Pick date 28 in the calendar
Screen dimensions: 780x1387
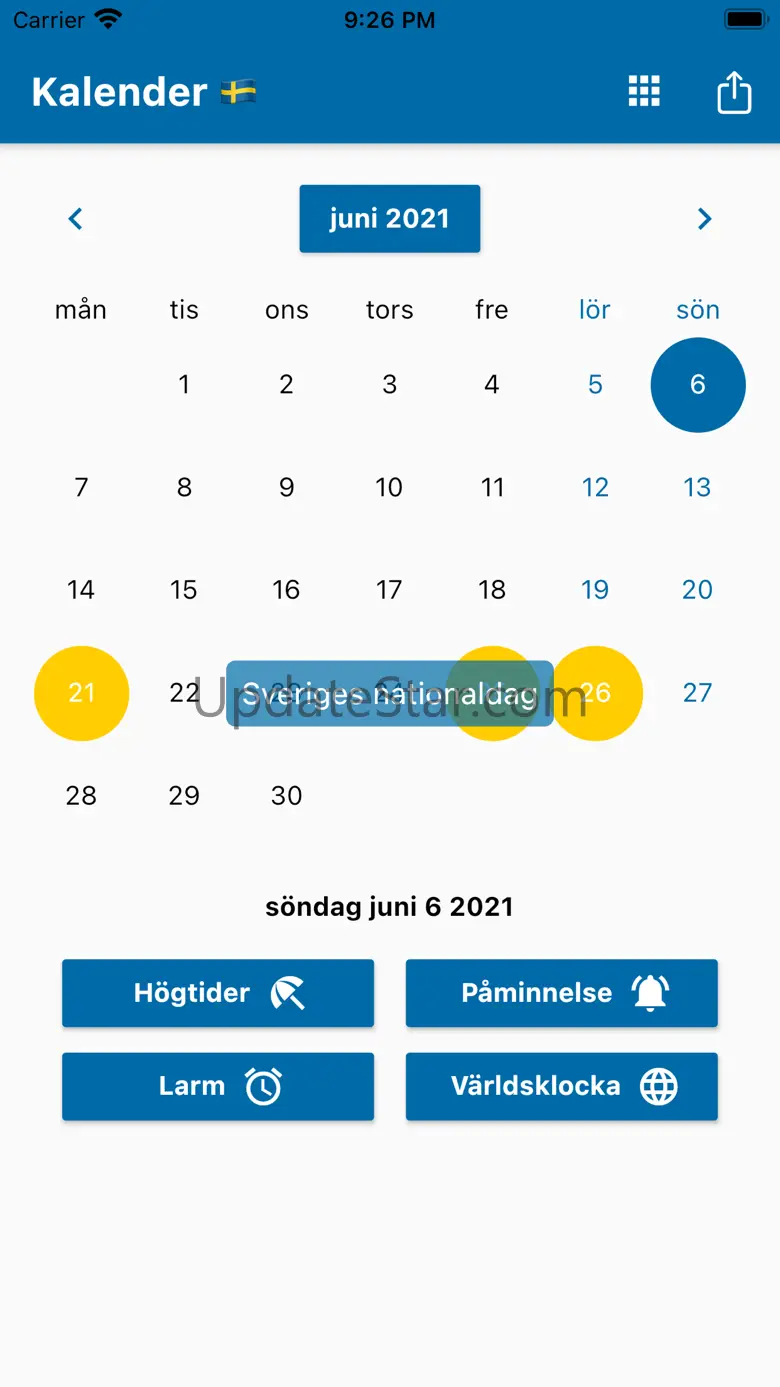[81, 796]
